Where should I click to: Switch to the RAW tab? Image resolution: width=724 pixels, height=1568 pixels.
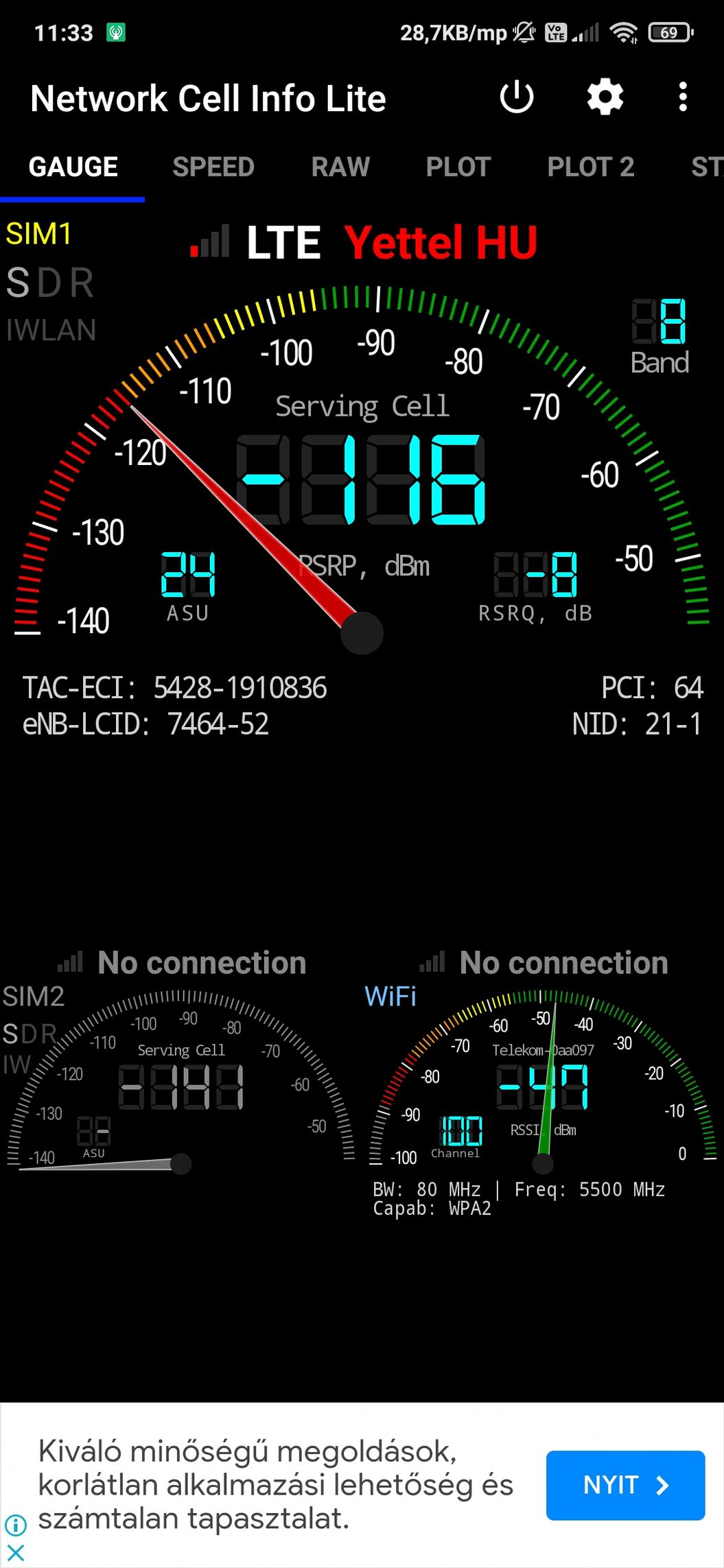tap(340, 167)
